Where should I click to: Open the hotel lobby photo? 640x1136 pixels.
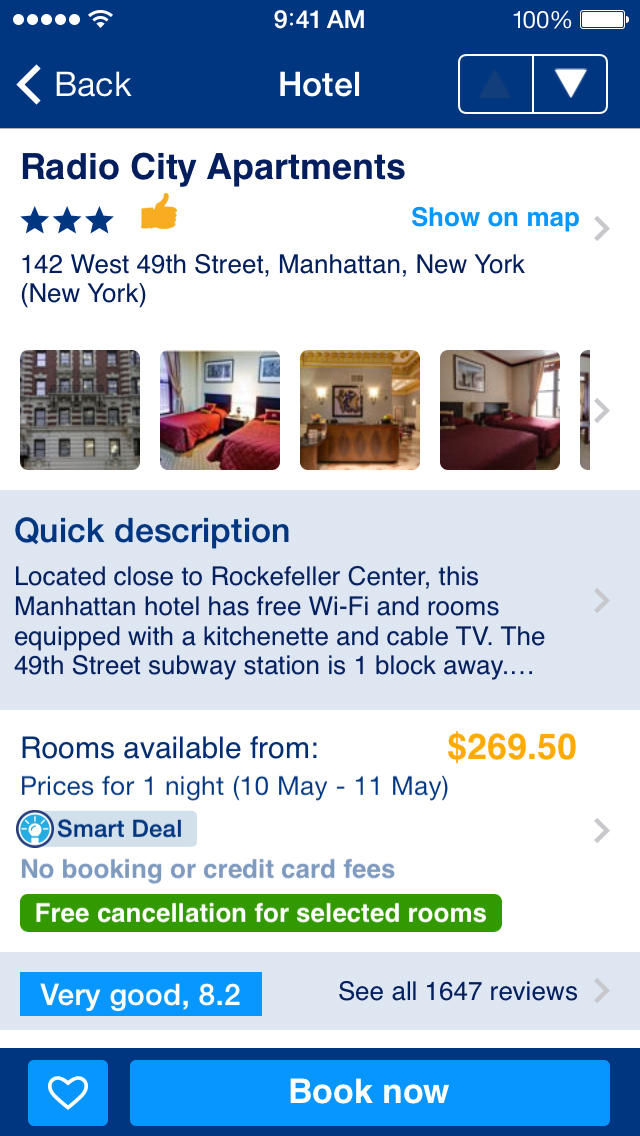pos(360,410)
